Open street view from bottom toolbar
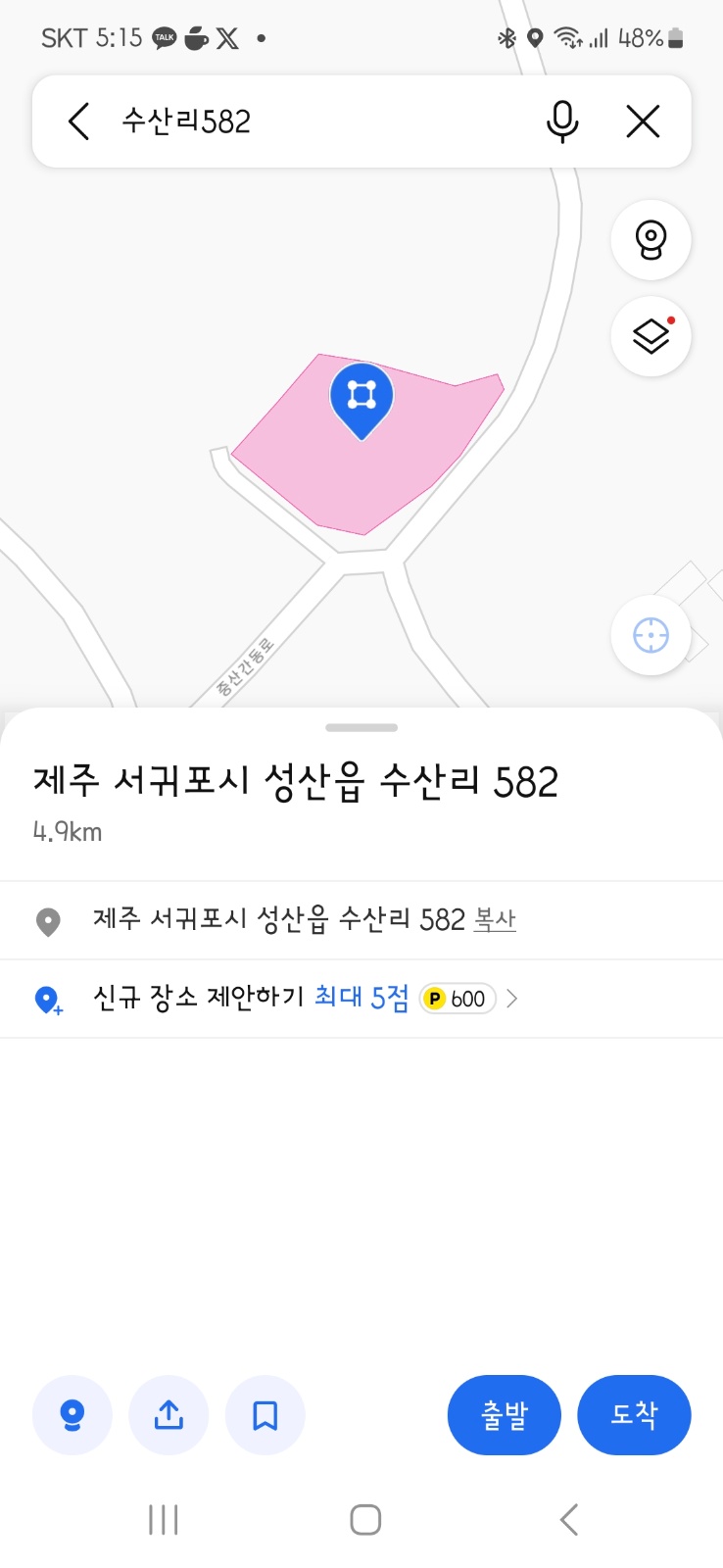This screenshot has width=723, height=1568. click(72, 1415)
